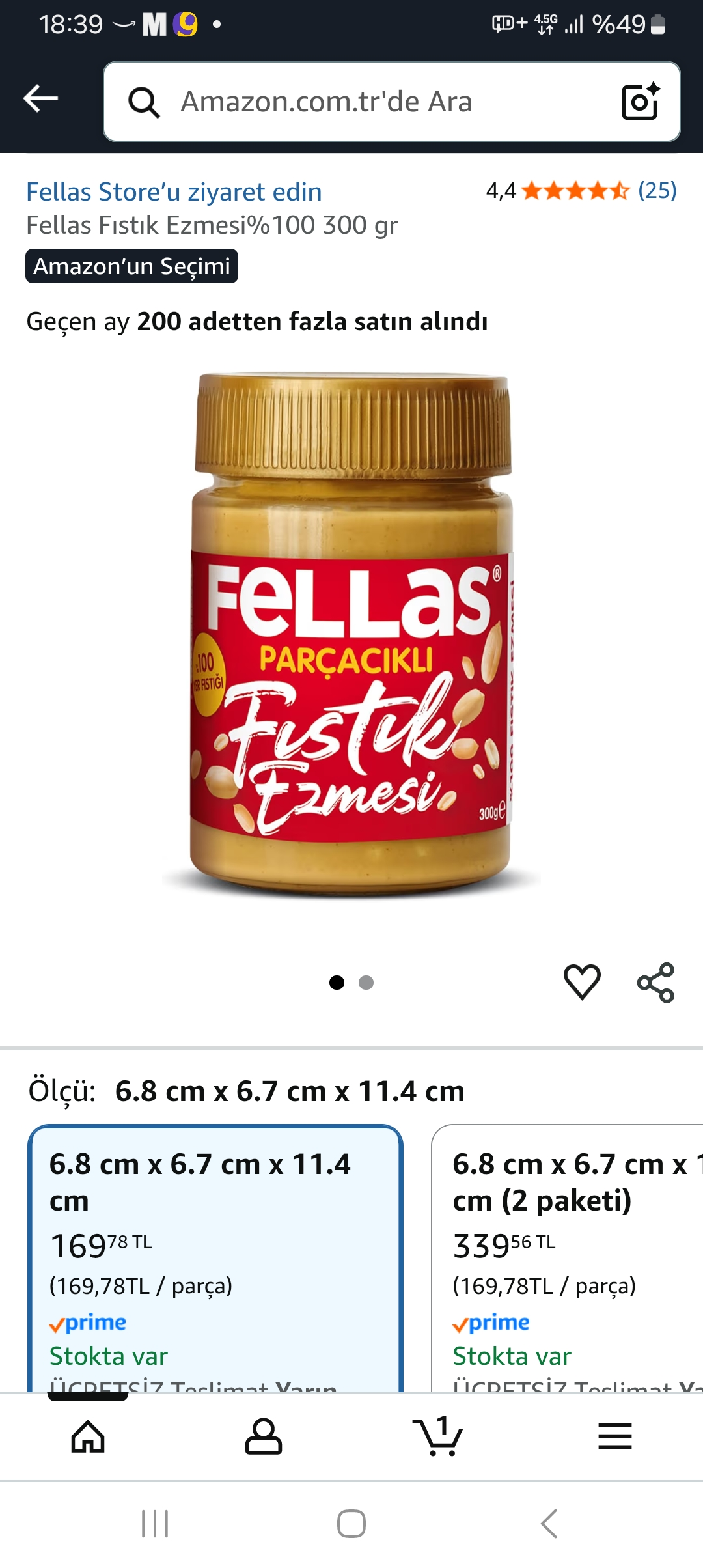Open the Fellas peanut butter product image
The image size is (703, 1568).
pyautogui.click(x=351, y=635)
